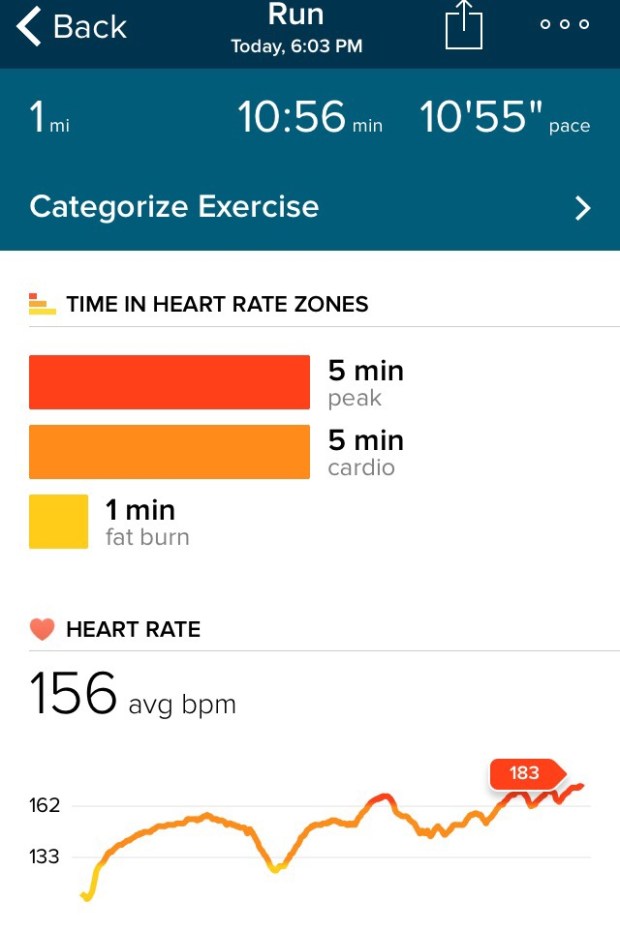This screenshot has height=931, width=620.
Task: Open the three-dot overflow menu
Action: [x=564, y=25]
